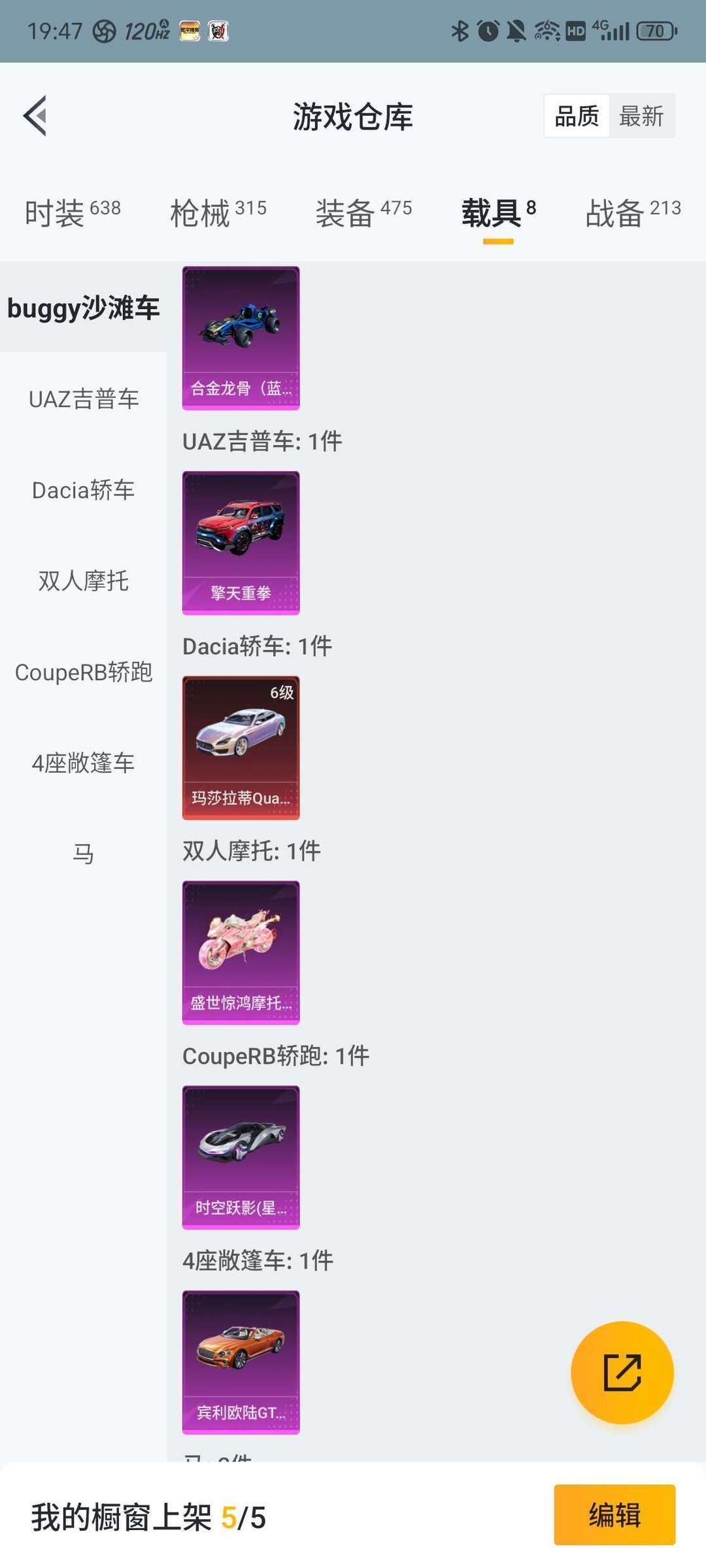Open the 战备 tab

tap(633, 212)
